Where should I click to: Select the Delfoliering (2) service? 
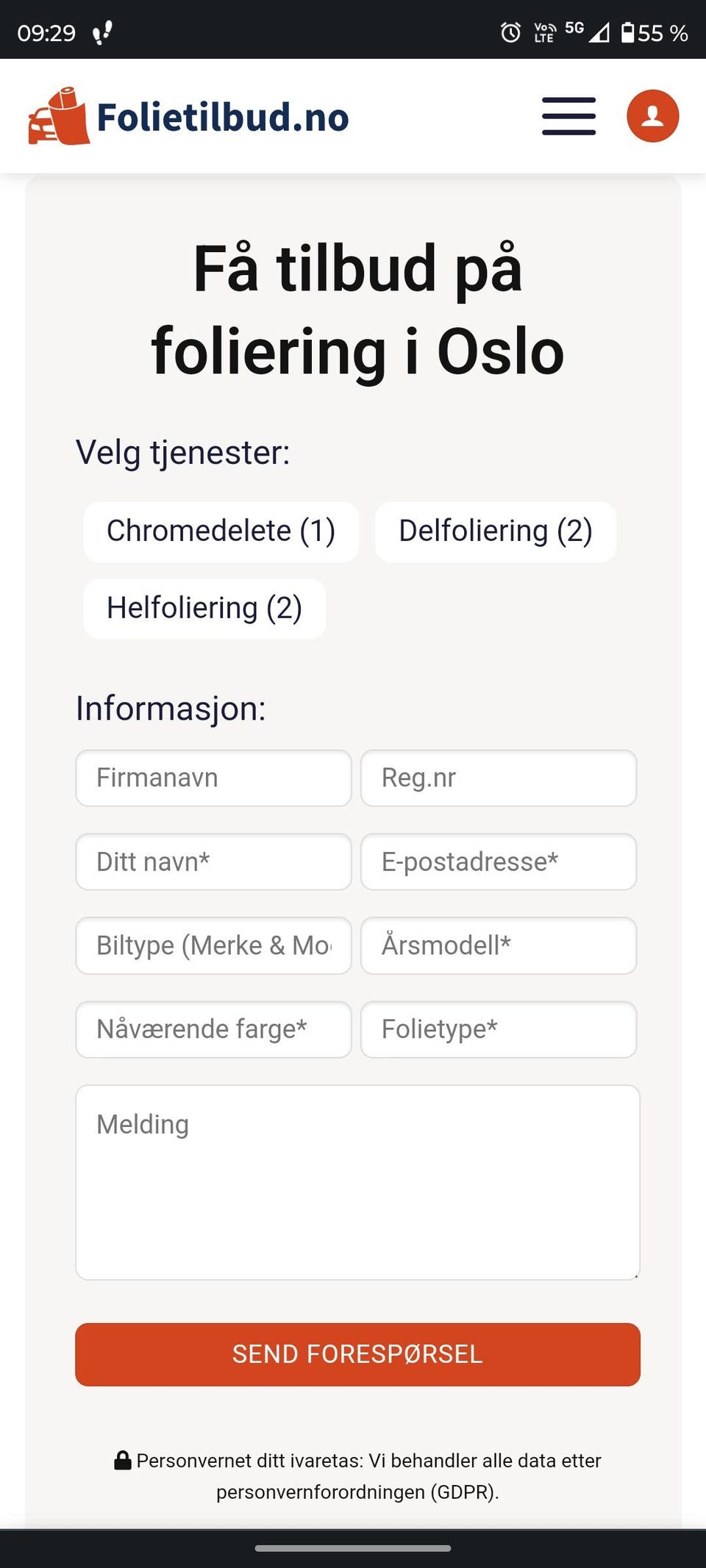[496, 531]
